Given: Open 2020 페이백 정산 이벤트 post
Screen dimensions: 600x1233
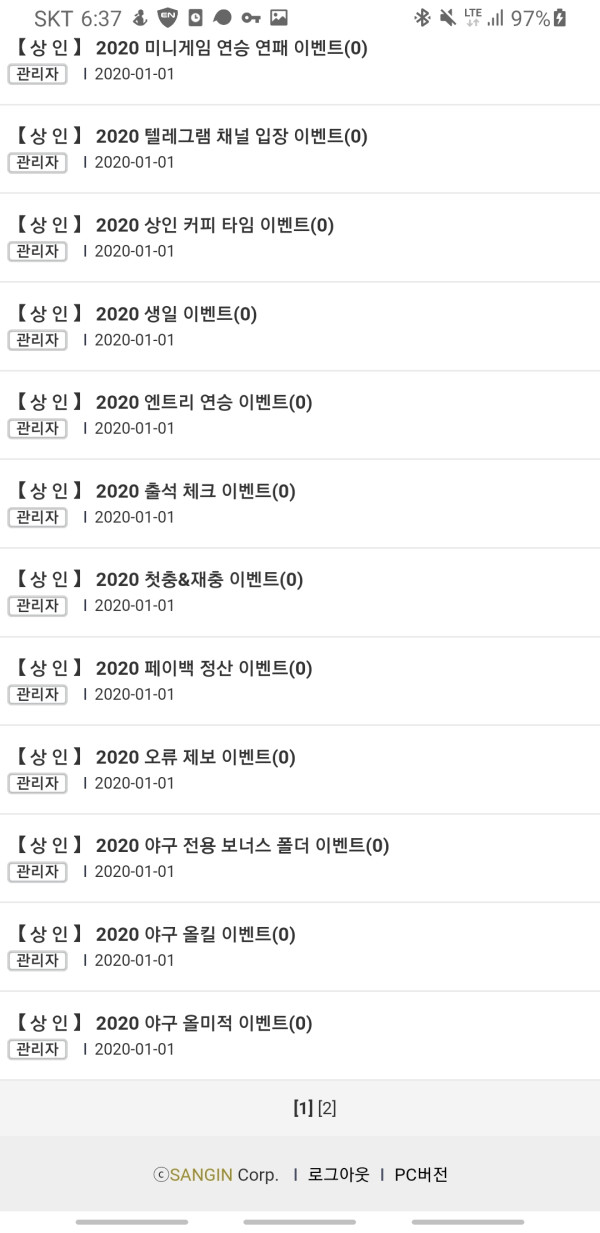Looking at the screenshot, I should [x=204, y=668].
